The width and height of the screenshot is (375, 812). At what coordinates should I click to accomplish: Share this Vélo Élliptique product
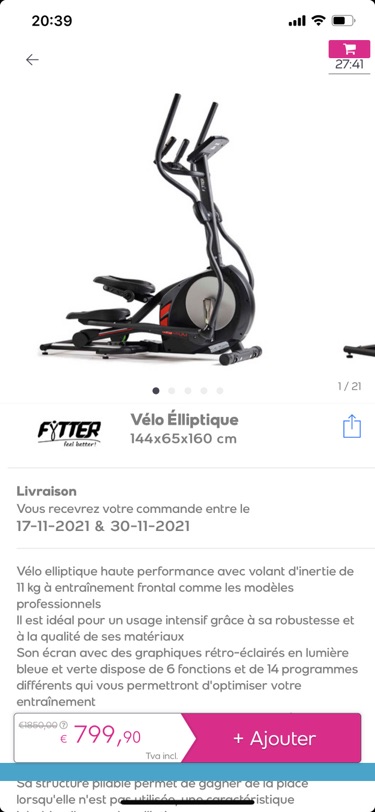352,426
